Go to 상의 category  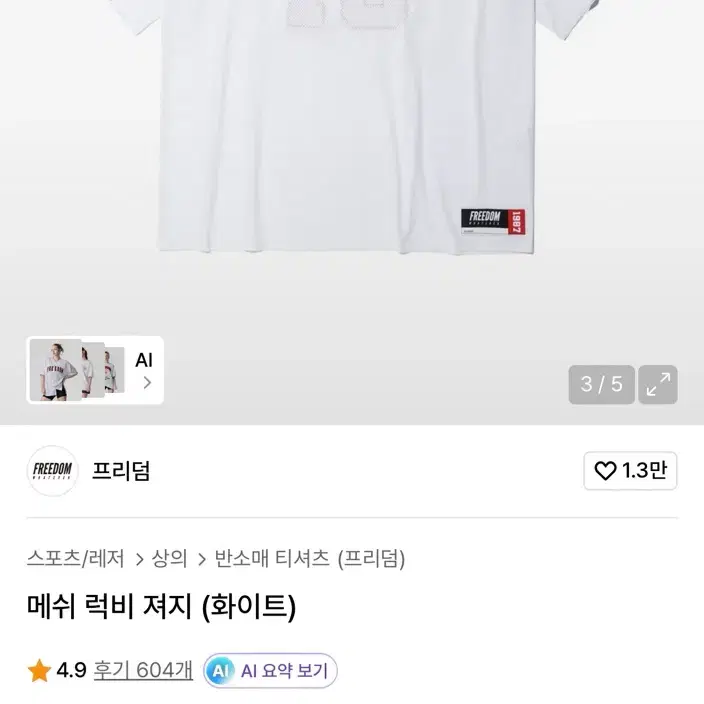(169, 558)
